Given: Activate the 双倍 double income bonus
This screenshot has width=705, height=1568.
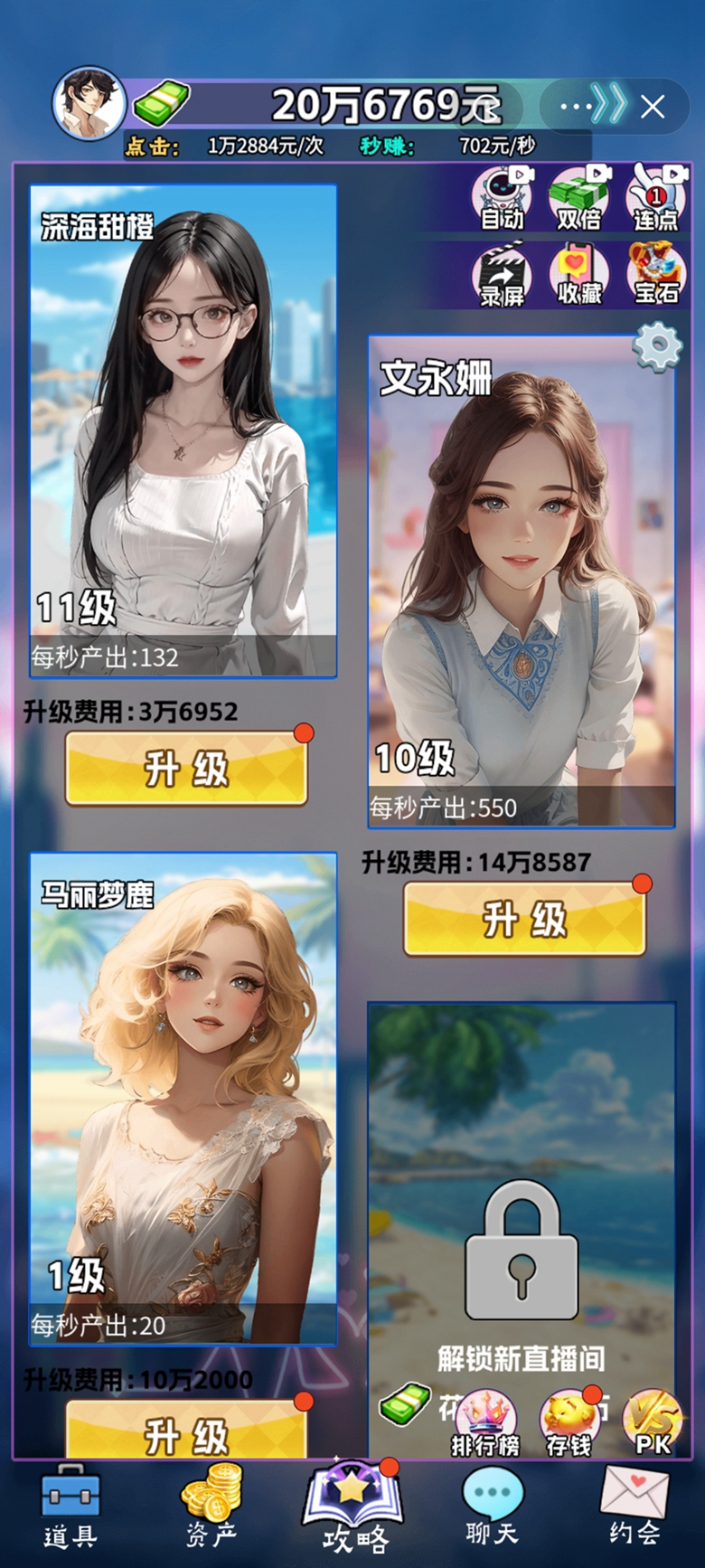Looking at the screenshot, I should point(578,197).
